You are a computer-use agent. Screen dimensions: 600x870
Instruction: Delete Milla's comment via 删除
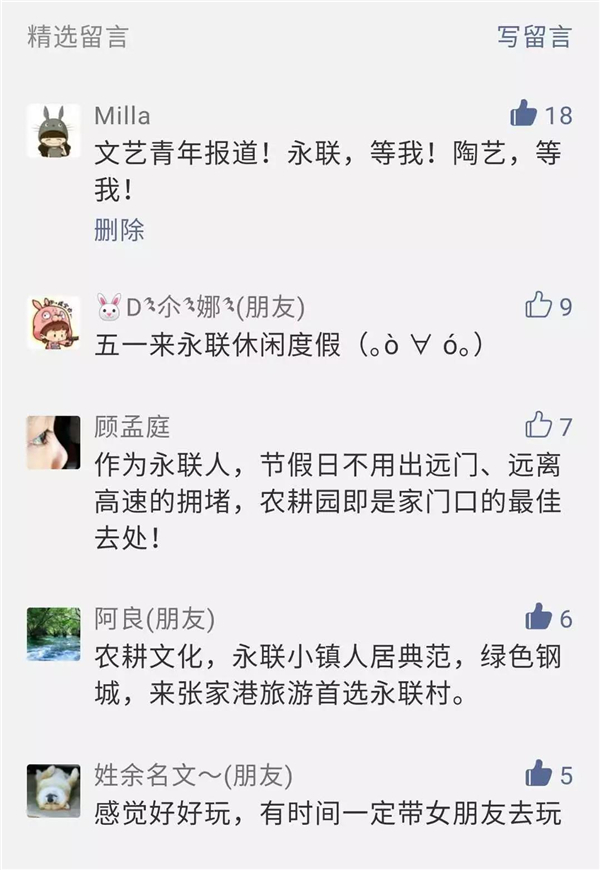pyautogui.click(x=119, y=230)
